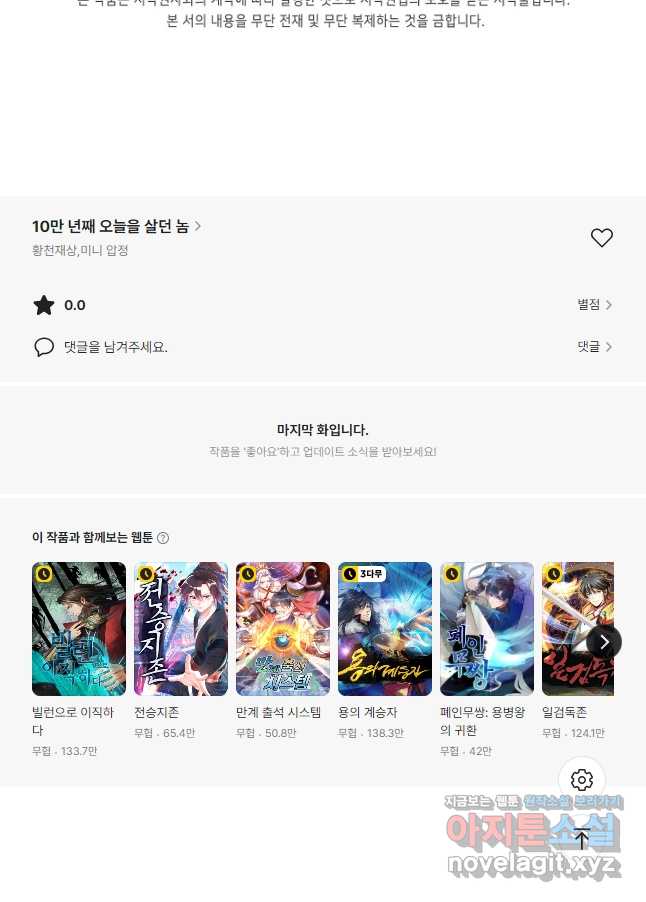Like this series with the heart icon
The width and height of the screenshot is (646, 902).
click(x=601, y=238)
